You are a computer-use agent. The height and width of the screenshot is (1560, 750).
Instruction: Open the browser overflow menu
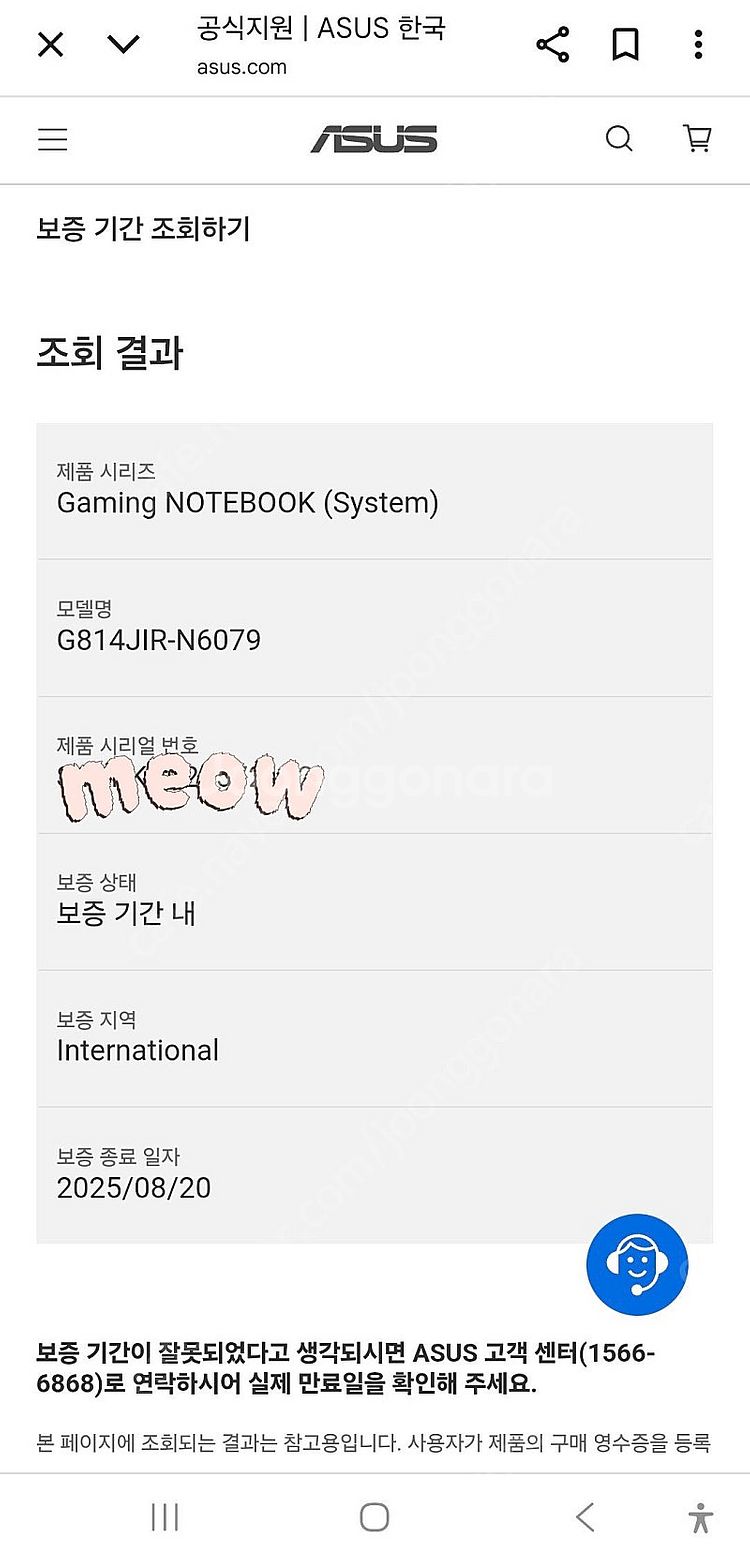click(698, 45)
